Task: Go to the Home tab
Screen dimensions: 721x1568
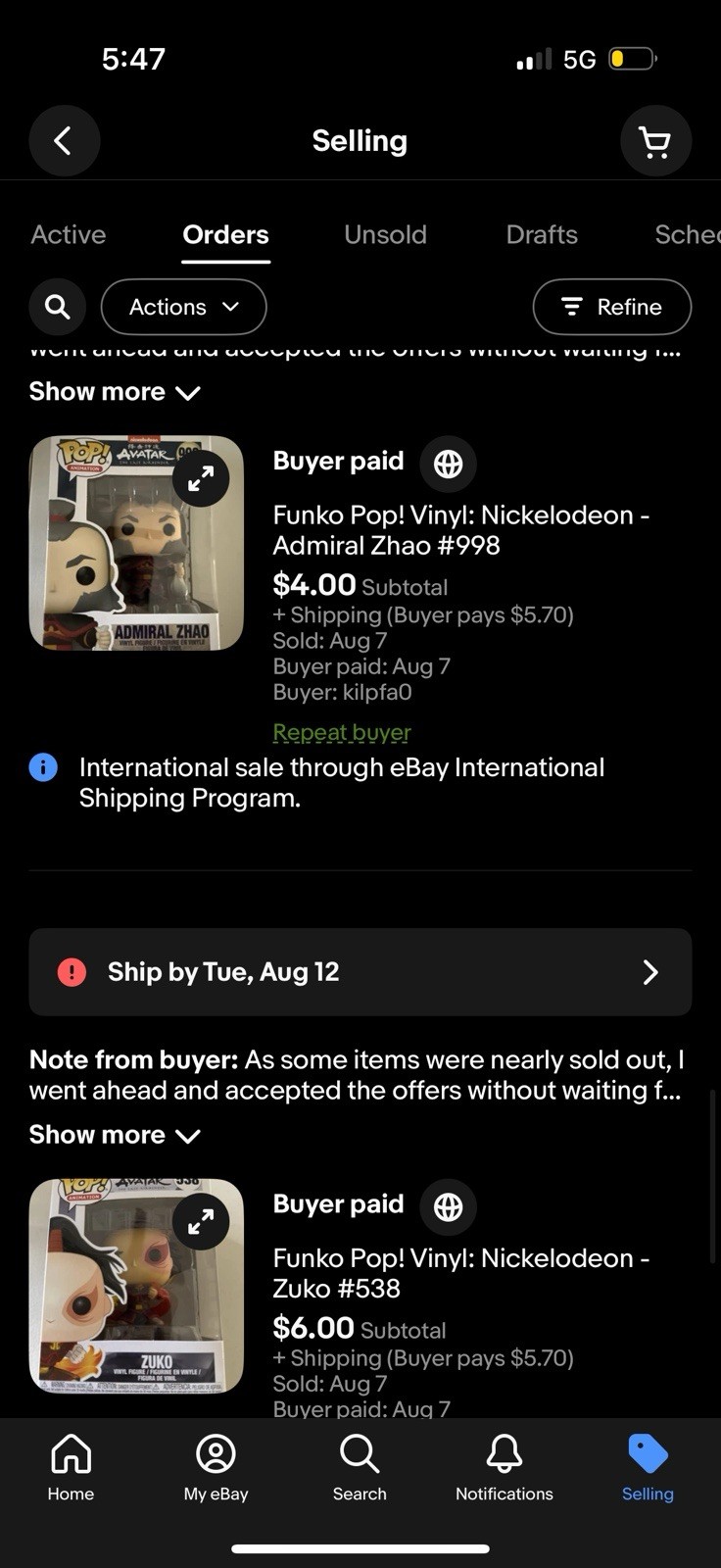Action: 71,1466
